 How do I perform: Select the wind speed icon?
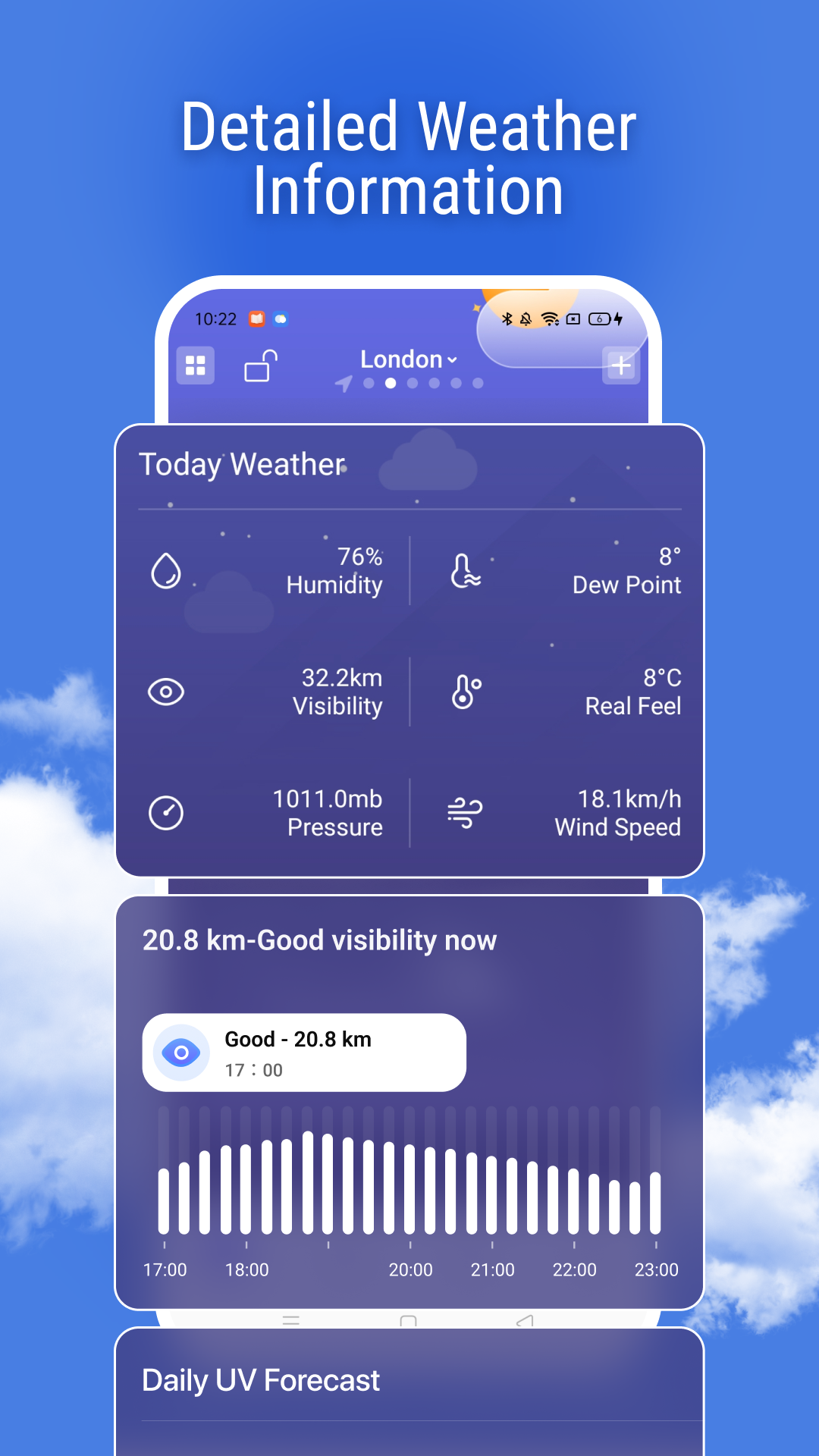coord(466,813)
